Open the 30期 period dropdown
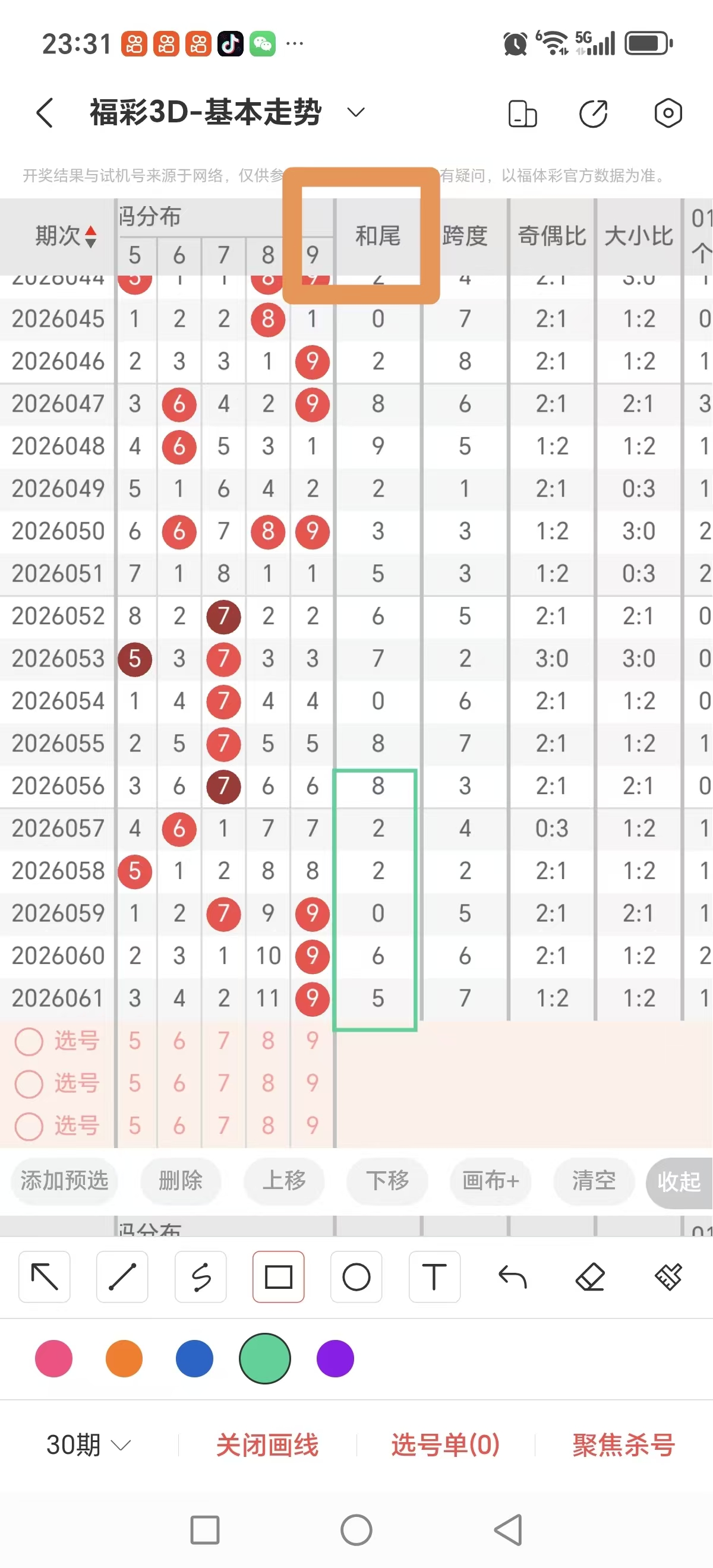 (x=89, y=1445)
